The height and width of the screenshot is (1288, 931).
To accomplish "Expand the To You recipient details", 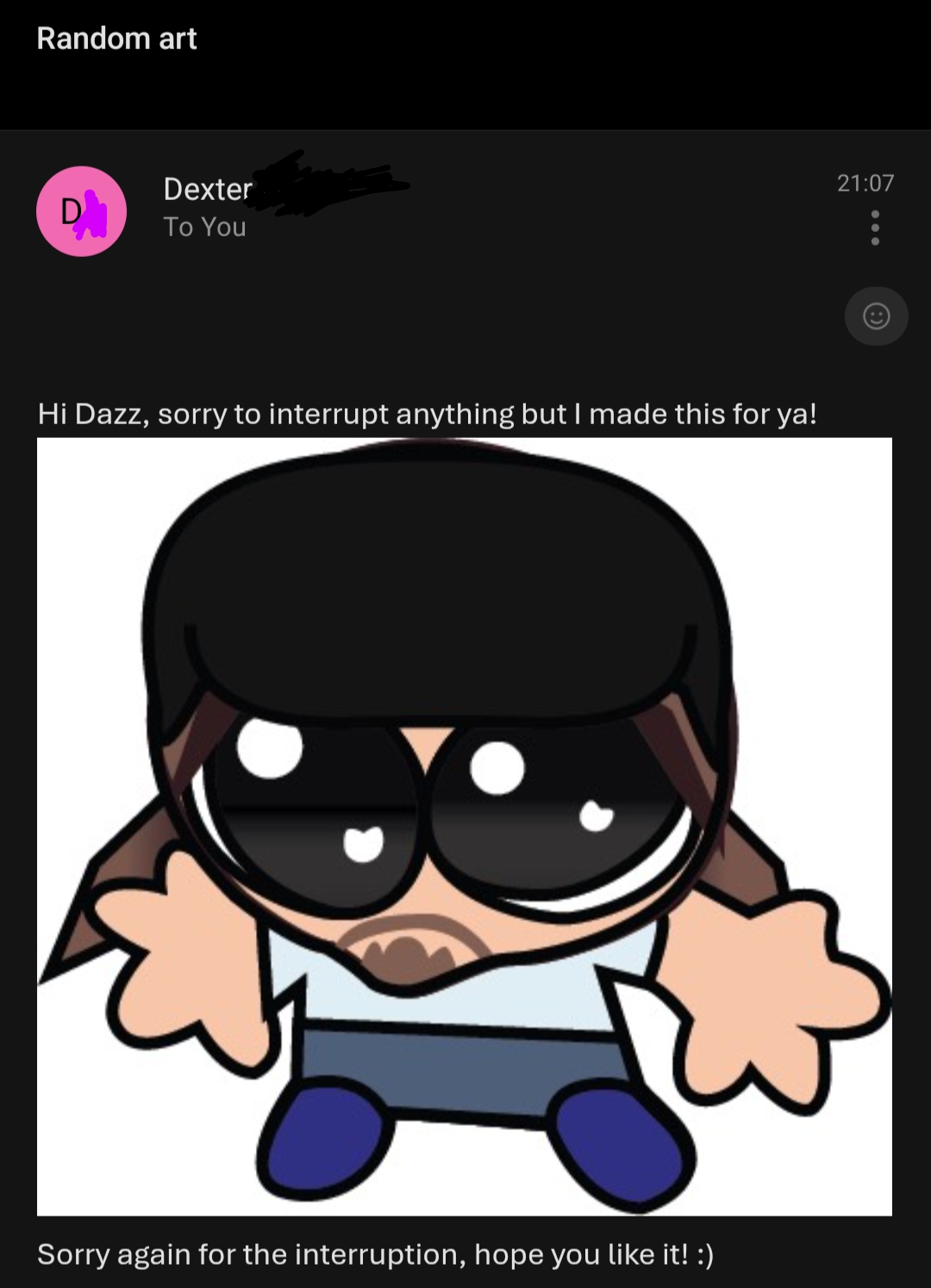I will pos(204,227).
